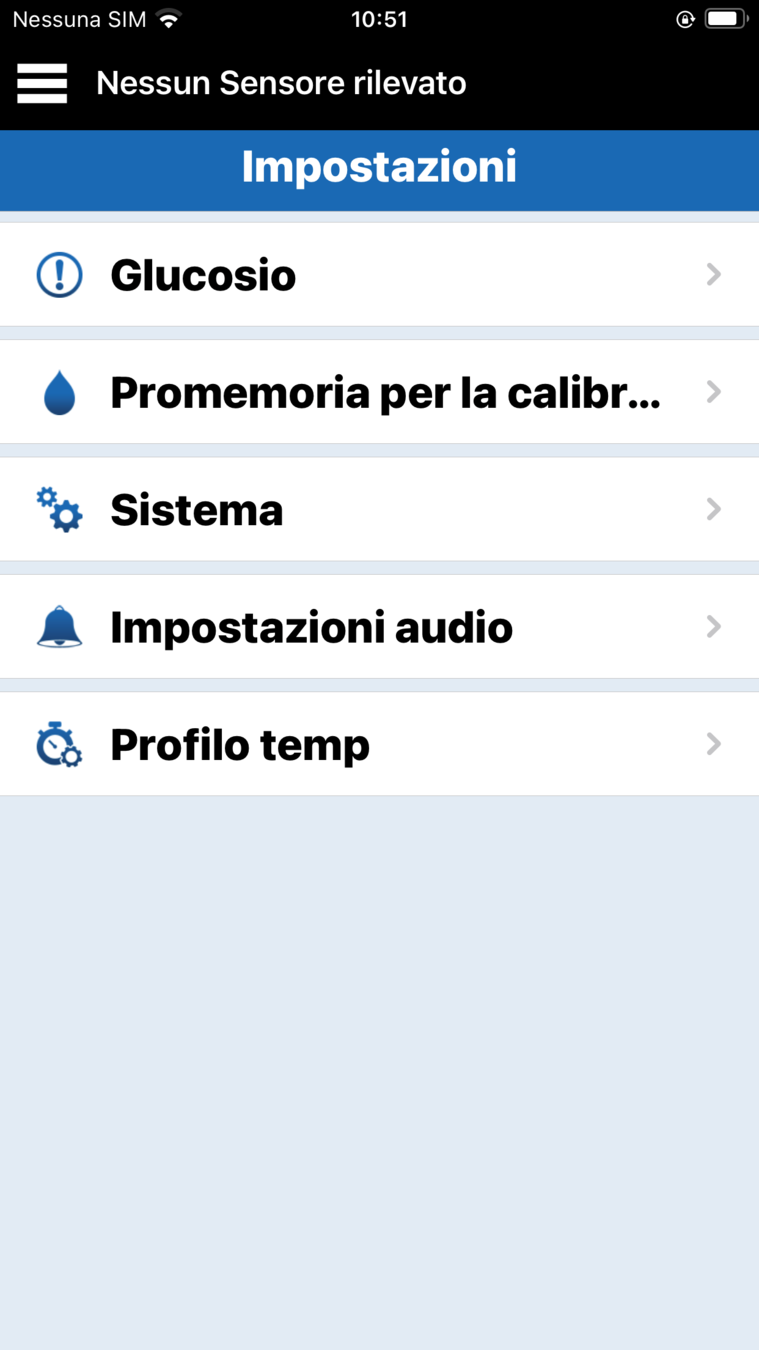Open Impostazioni audio
759x1350 pixels.
coord(379,628)
